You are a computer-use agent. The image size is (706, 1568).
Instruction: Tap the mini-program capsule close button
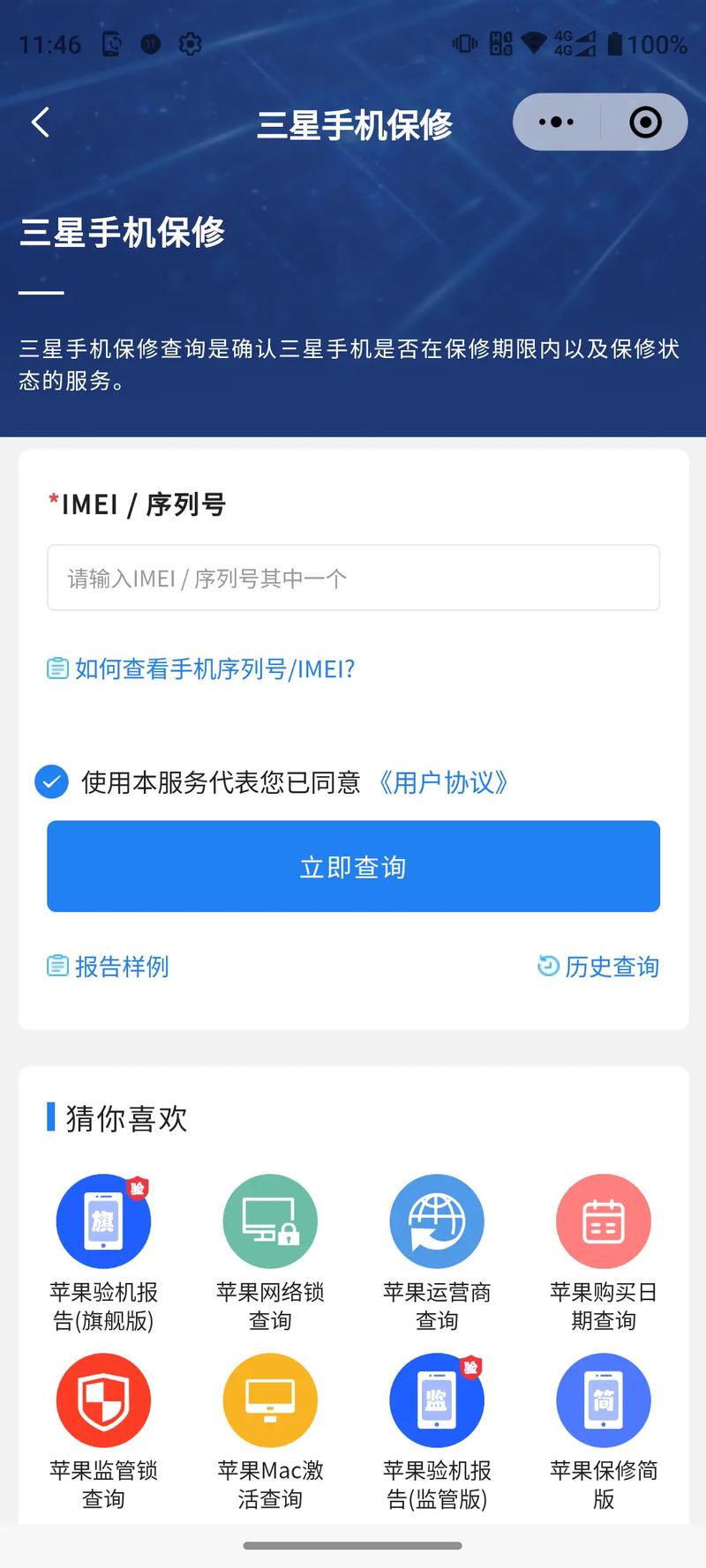pos(649,122)
